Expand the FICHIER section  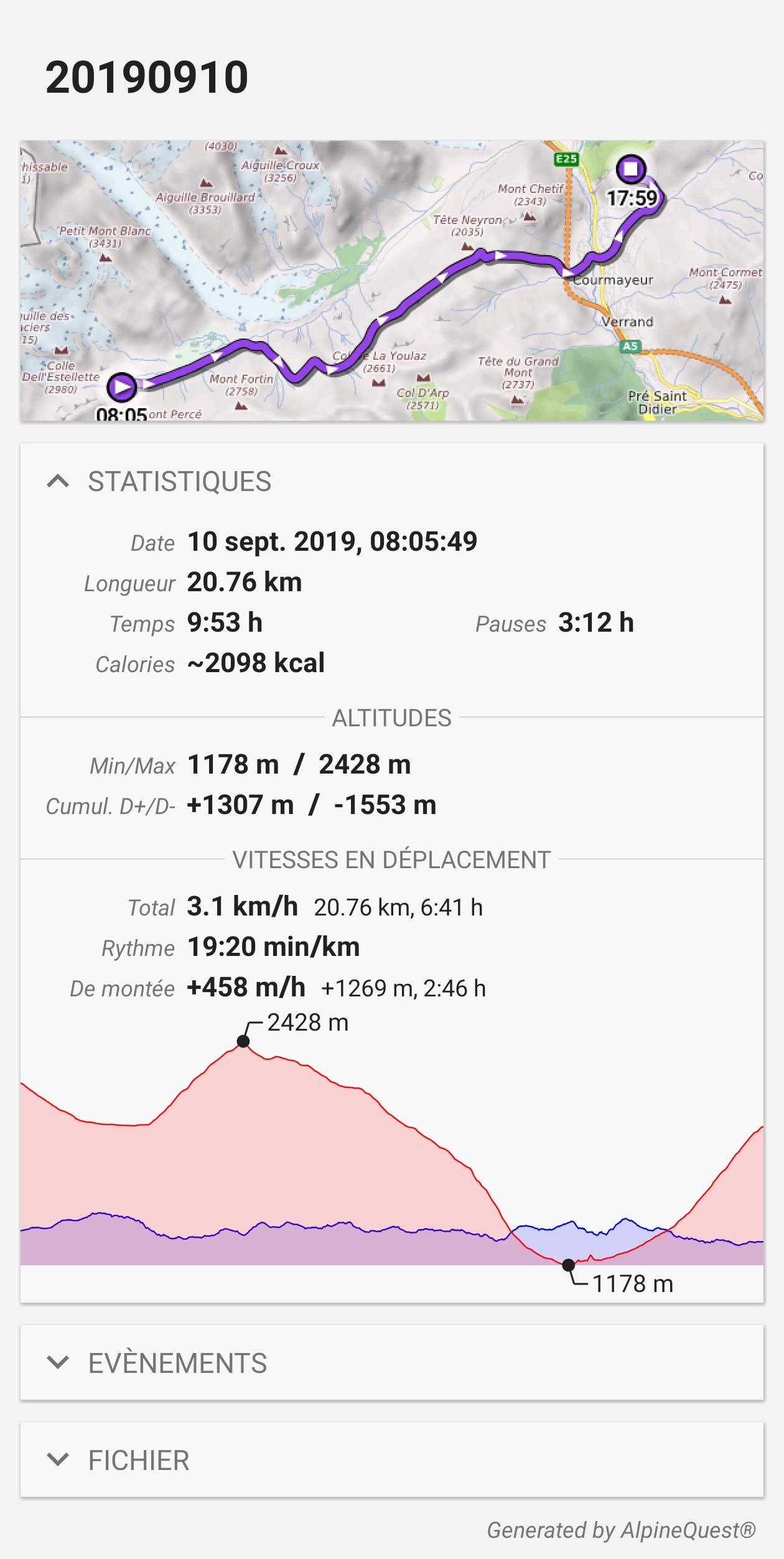coord(392,1460)
